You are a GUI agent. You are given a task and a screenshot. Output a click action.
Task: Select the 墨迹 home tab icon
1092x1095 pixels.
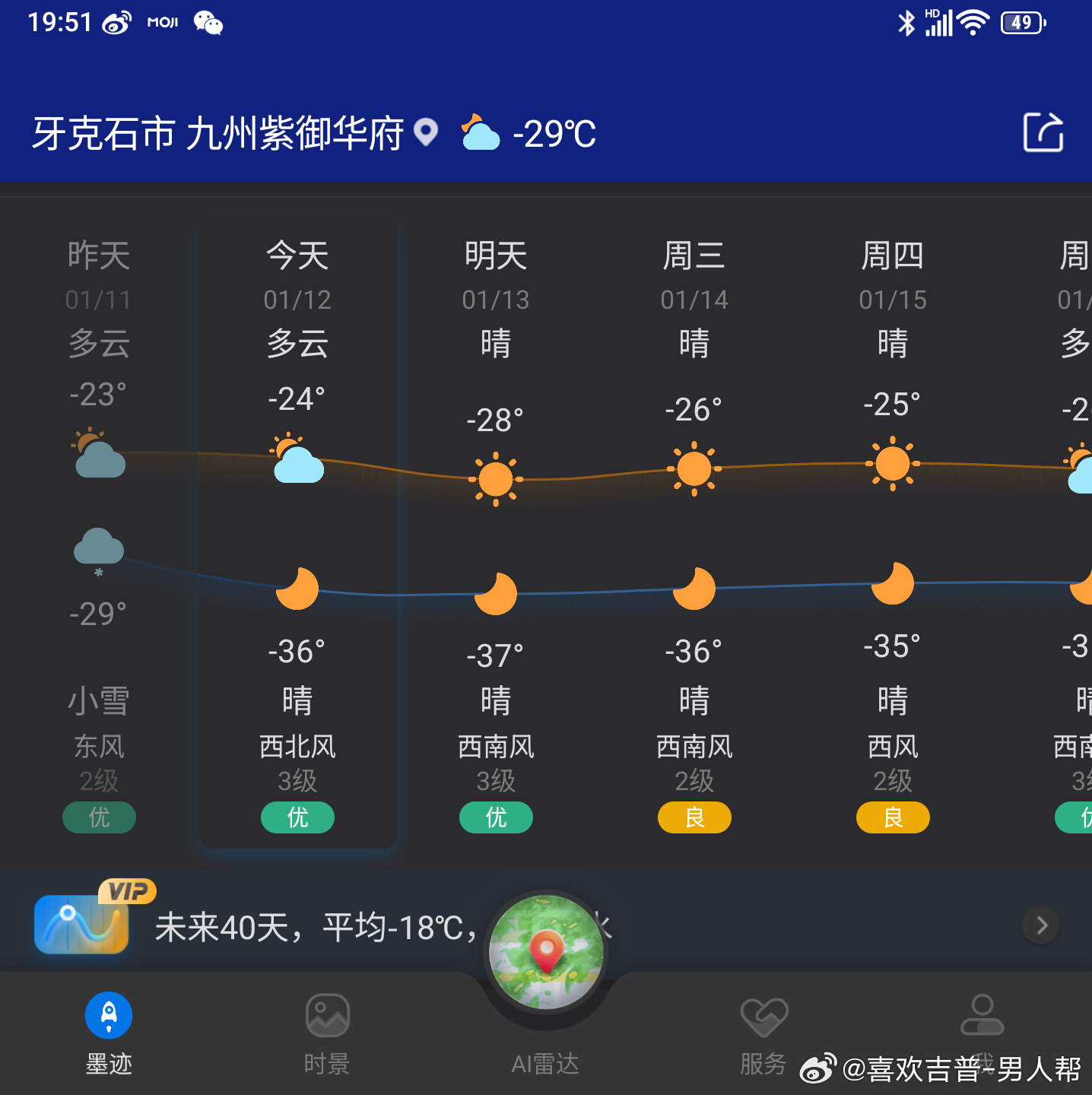coord(109,1014)
